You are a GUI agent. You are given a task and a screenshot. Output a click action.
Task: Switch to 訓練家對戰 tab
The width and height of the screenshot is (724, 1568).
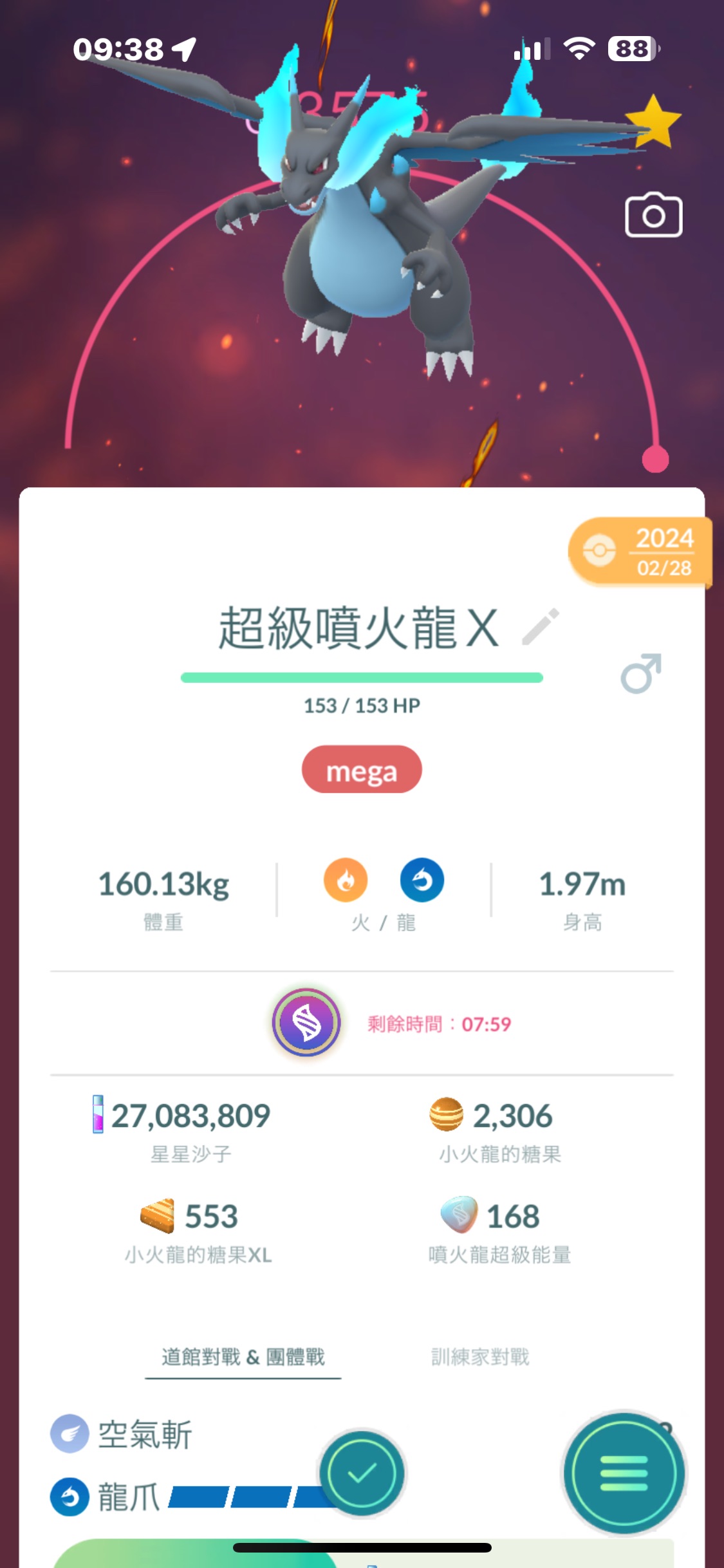point(480,1357)
